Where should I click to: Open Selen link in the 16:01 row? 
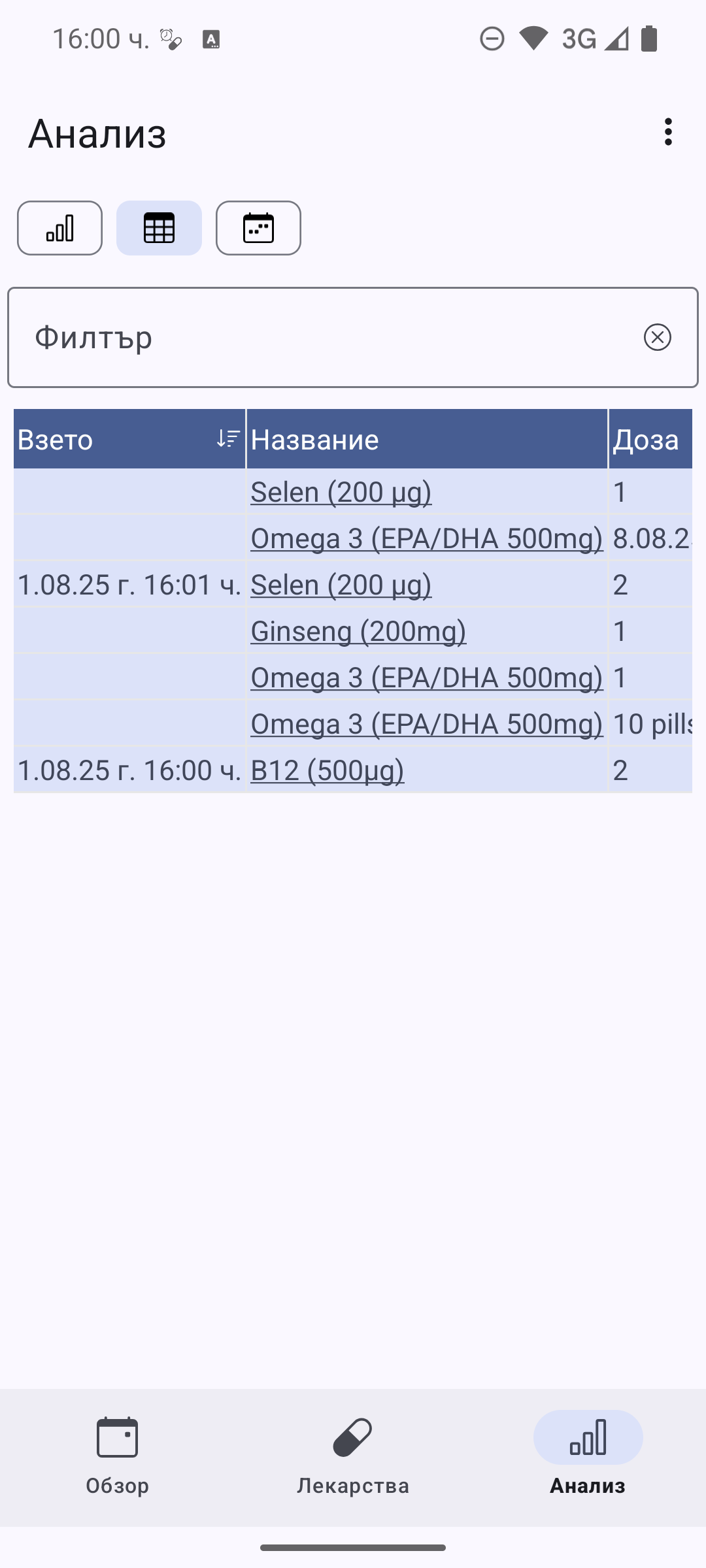pyautogui.click(x=341, y=585)
